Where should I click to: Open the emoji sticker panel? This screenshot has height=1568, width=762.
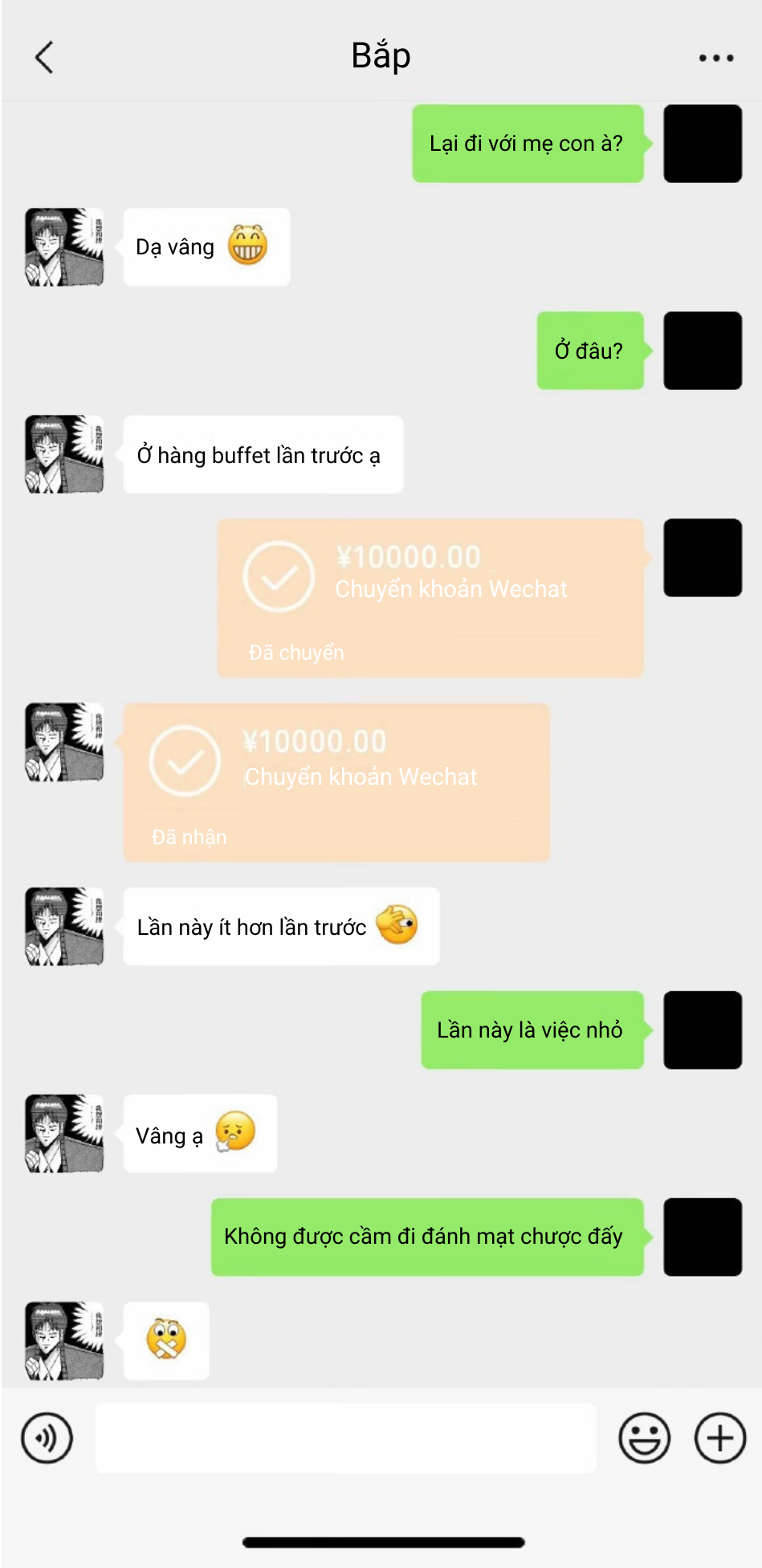click(x=644, y=1438)
